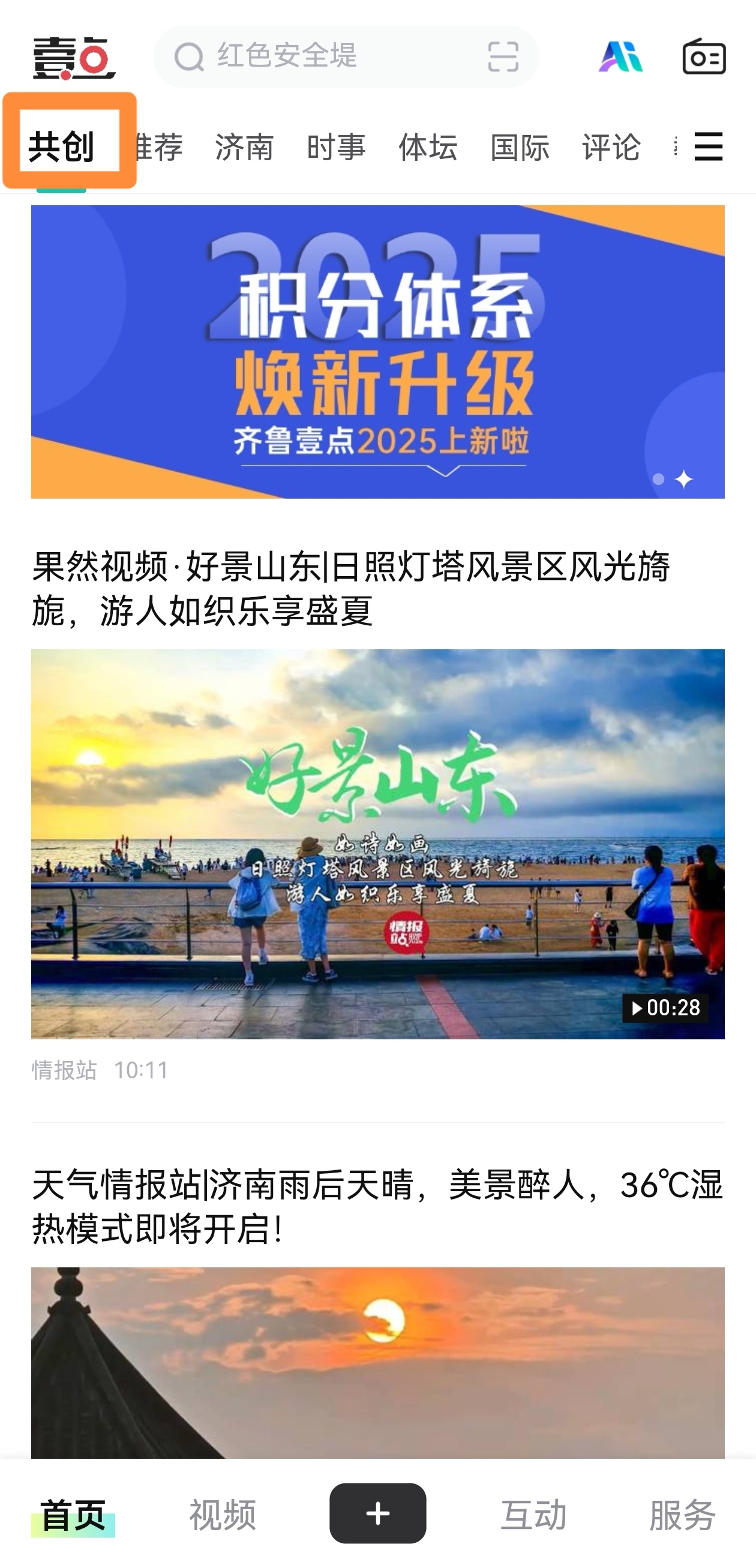This screenshot has width=756, height=1568.
Task: Switch to the 国际 tab
Action: point(520,146)
